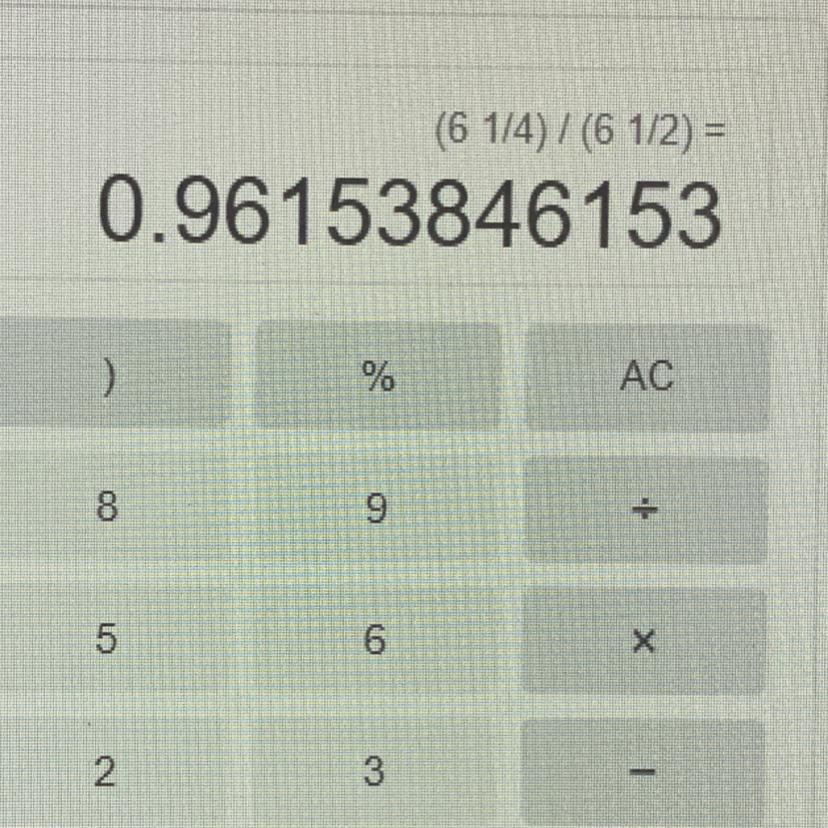Enter the digit 8

pyautogui.click(x=103, y=510)
